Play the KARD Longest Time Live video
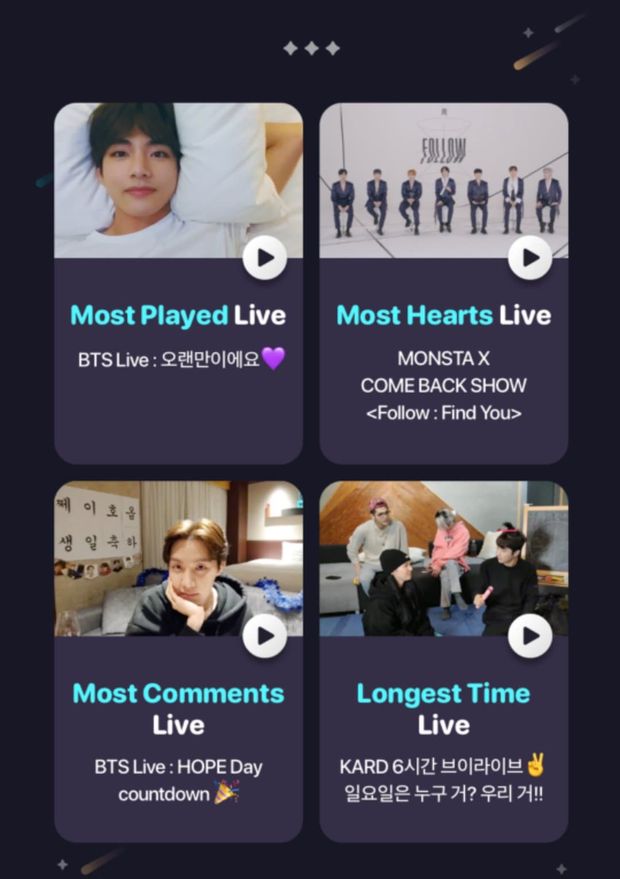The image size is (620, 879). pyautogui.click(x=530, y=635)
